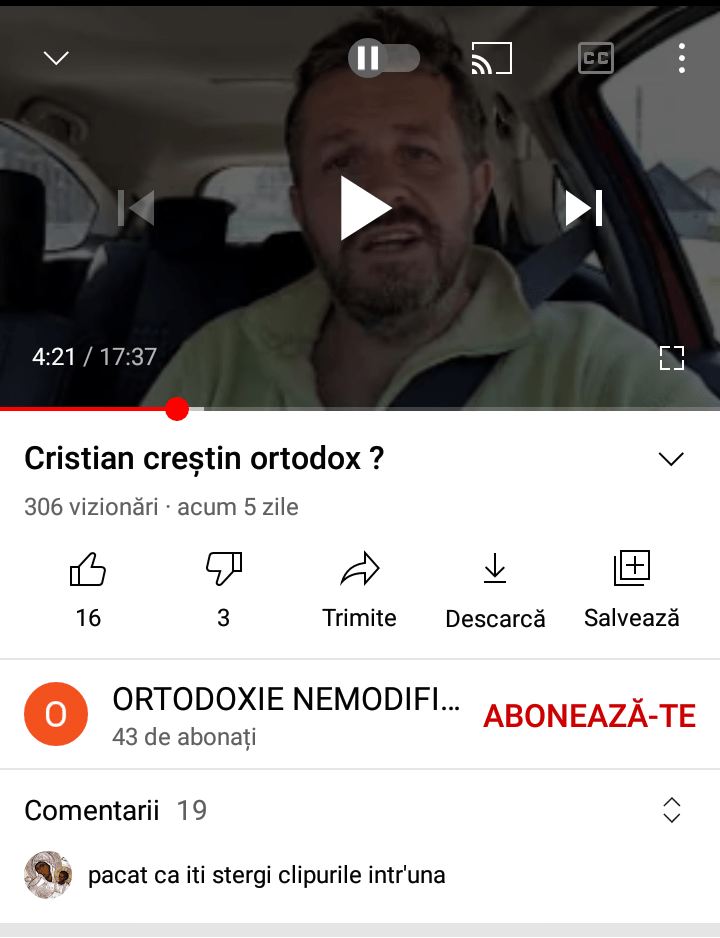Play the paused video
The height and width of the screenshot is (938, 720).
(x=363, y=208)
